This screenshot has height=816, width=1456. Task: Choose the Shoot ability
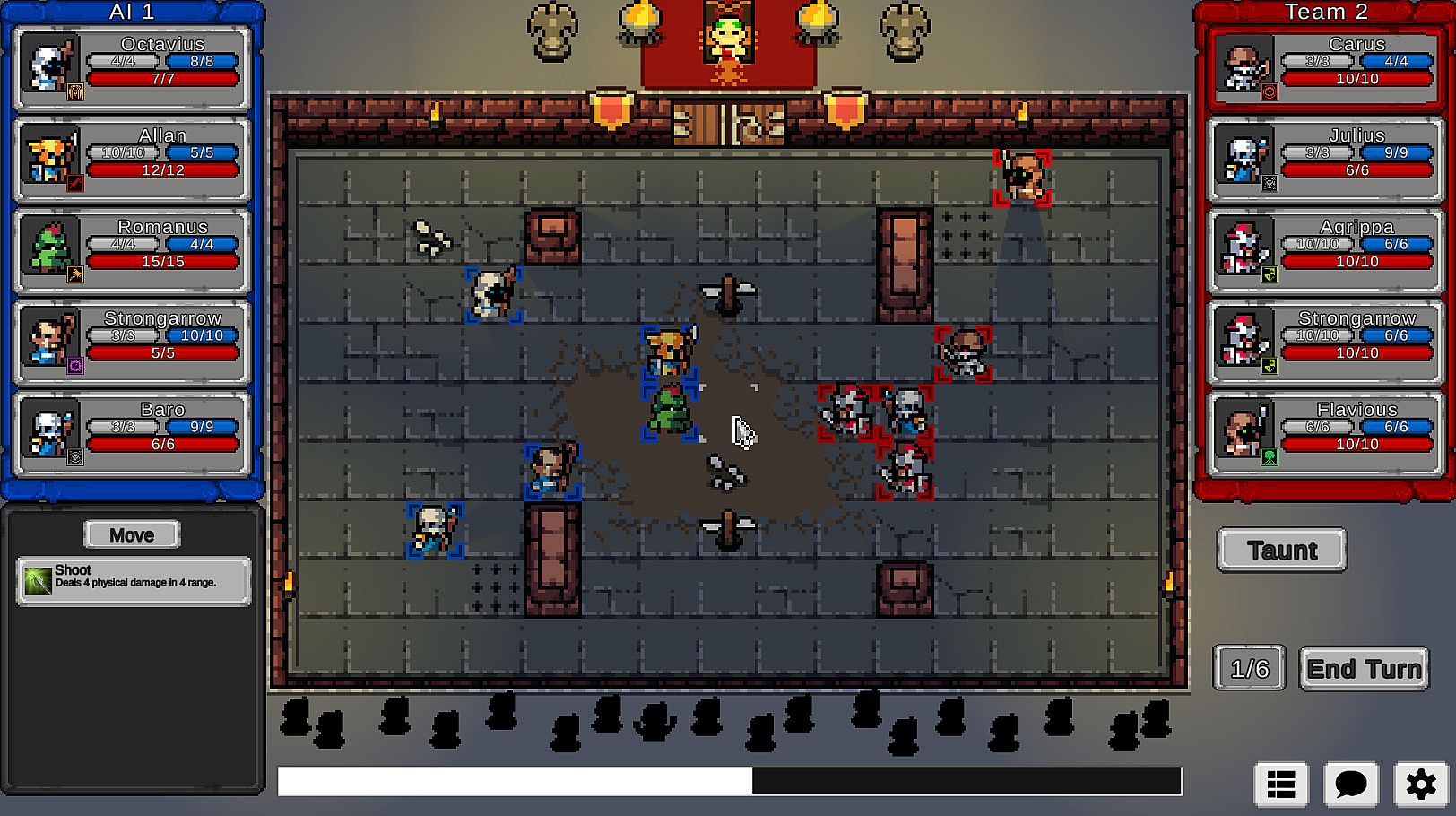[133, 581]
